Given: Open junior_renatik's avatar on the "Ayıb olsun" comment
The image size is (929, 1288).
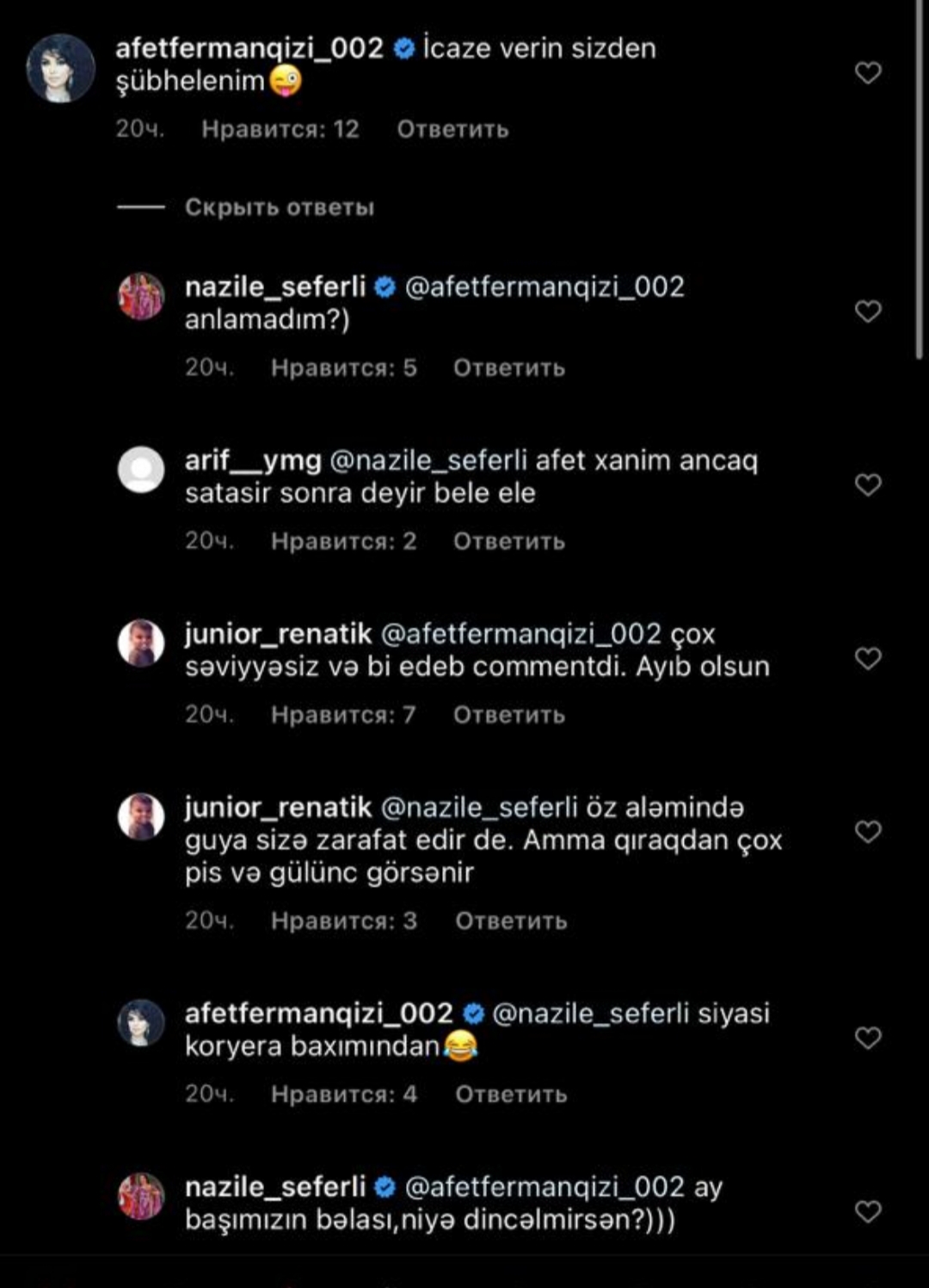Looking at the screenshot, I should point(141,644).
